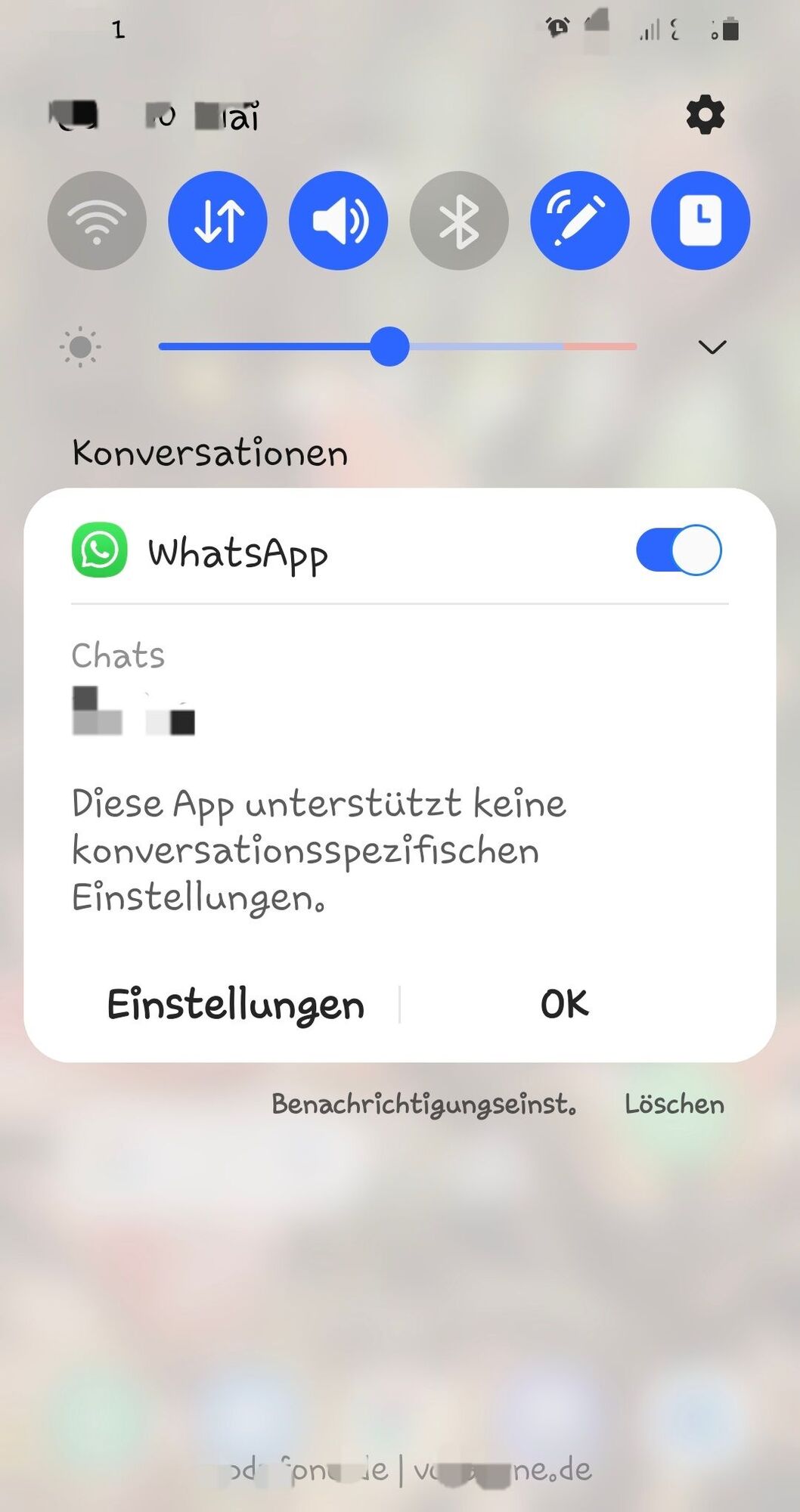Disable mobile data quick toggle
Image resolution: width=800 pixels, height=1512 pixels.
point(218,221)
